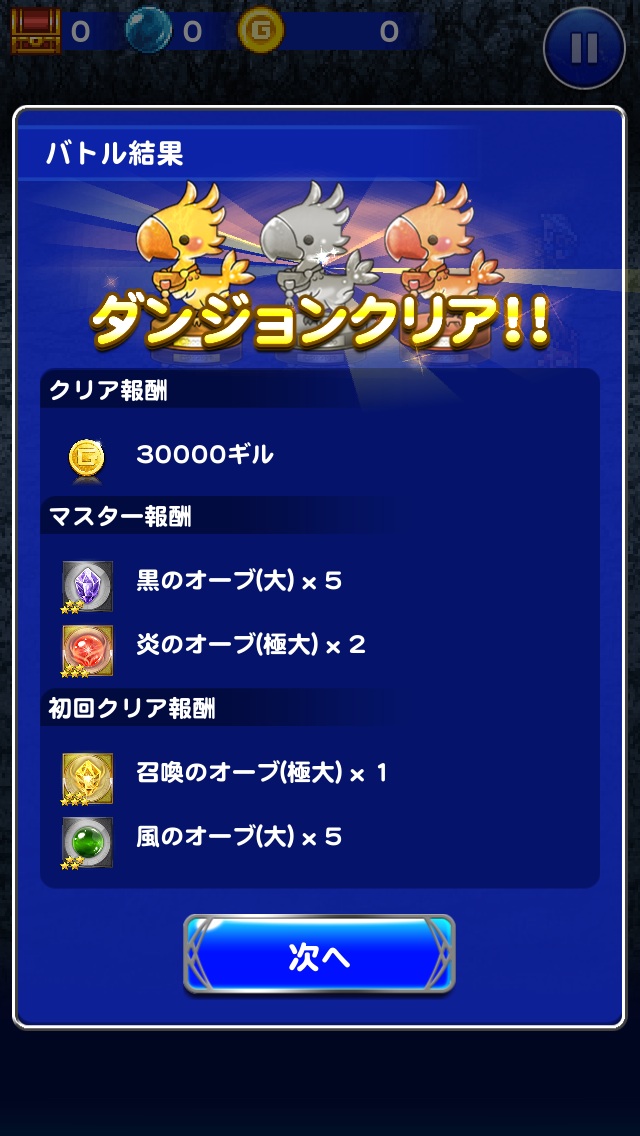Pause the game with the top-right button
Viewport: 640px width, 1136px height.
pyautogui.click(x=584, y=47)
